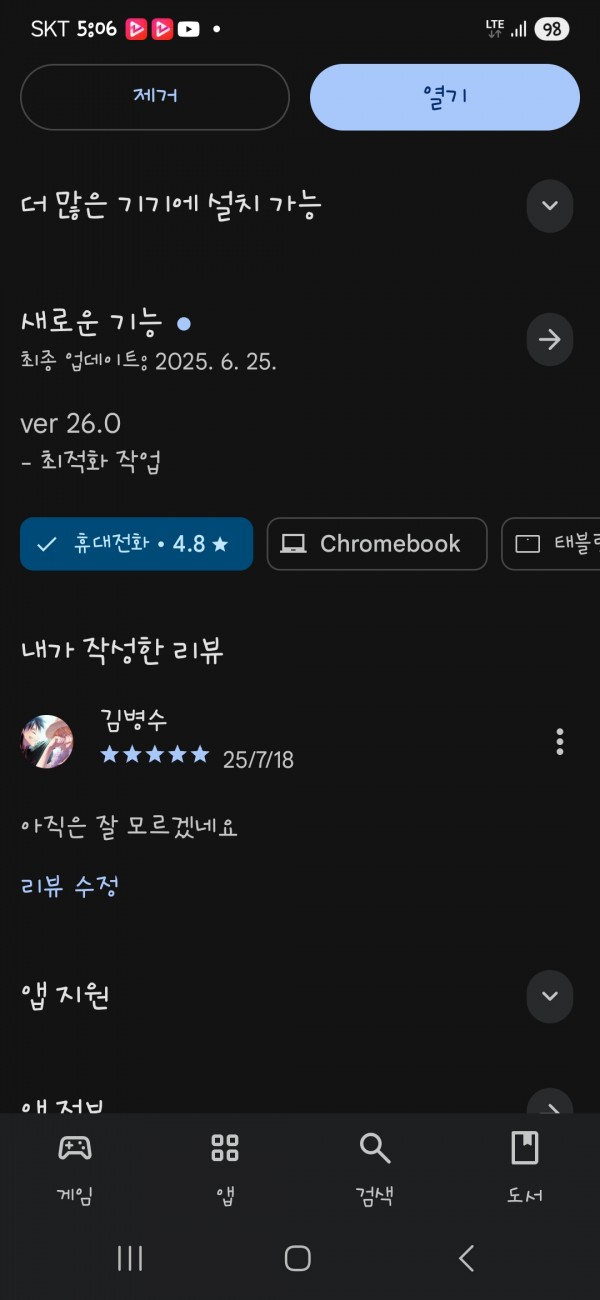Expand 더 많은 기기에 설치 가능 section

(x=550, y=206)
